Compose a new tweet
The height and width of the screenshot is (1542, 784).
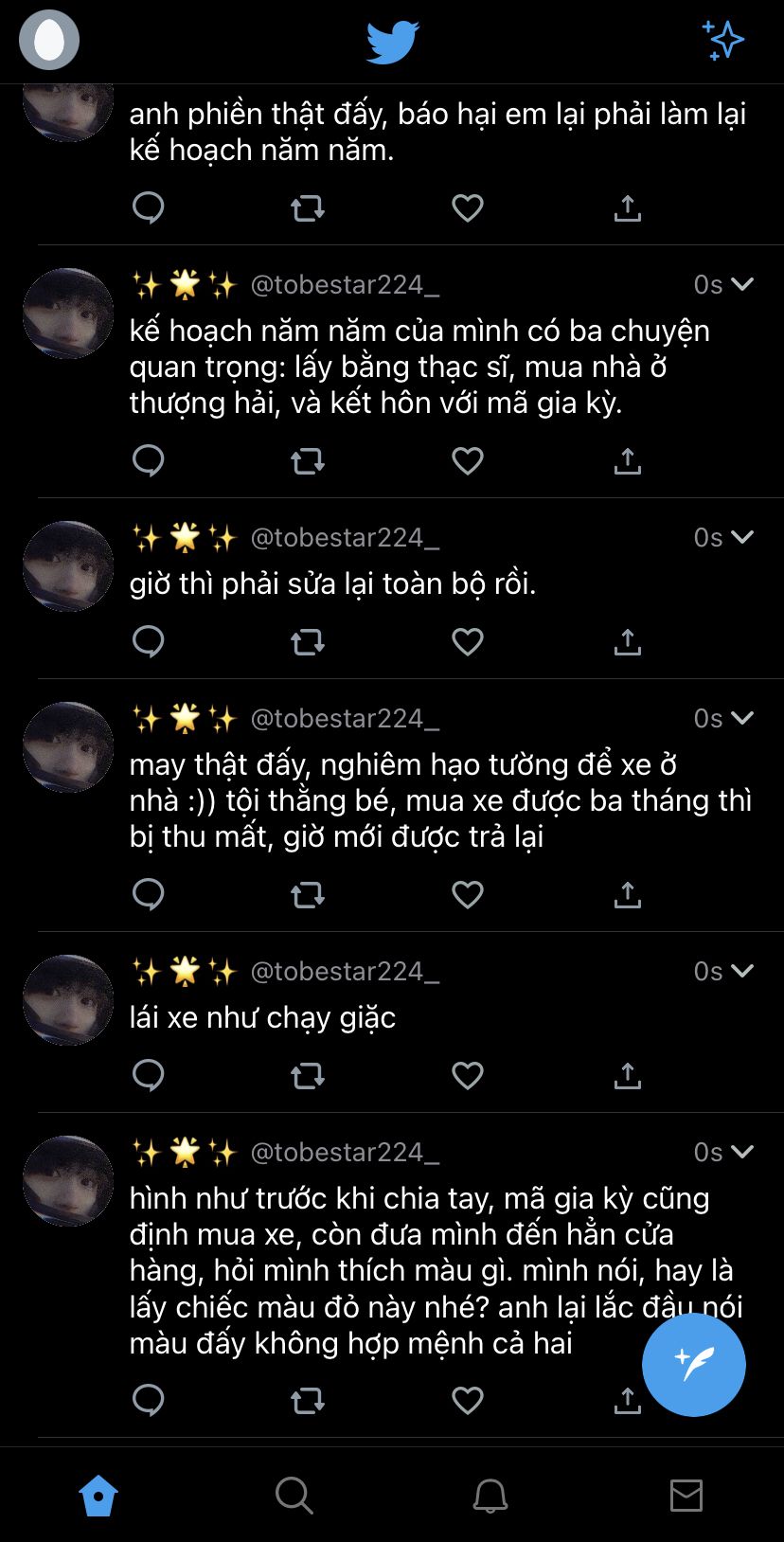693,1364
